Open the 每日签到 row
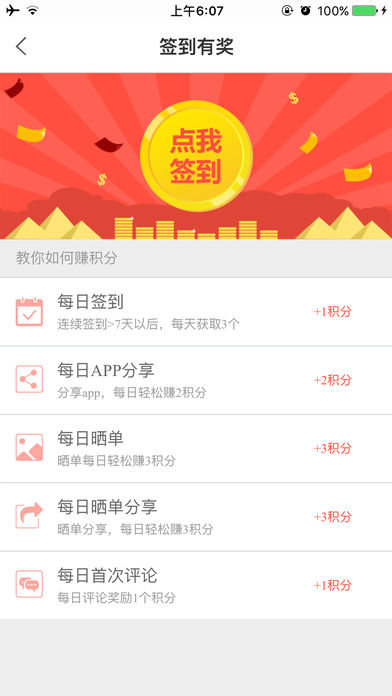Screen dimensions: 392x696 click(196, 312)
